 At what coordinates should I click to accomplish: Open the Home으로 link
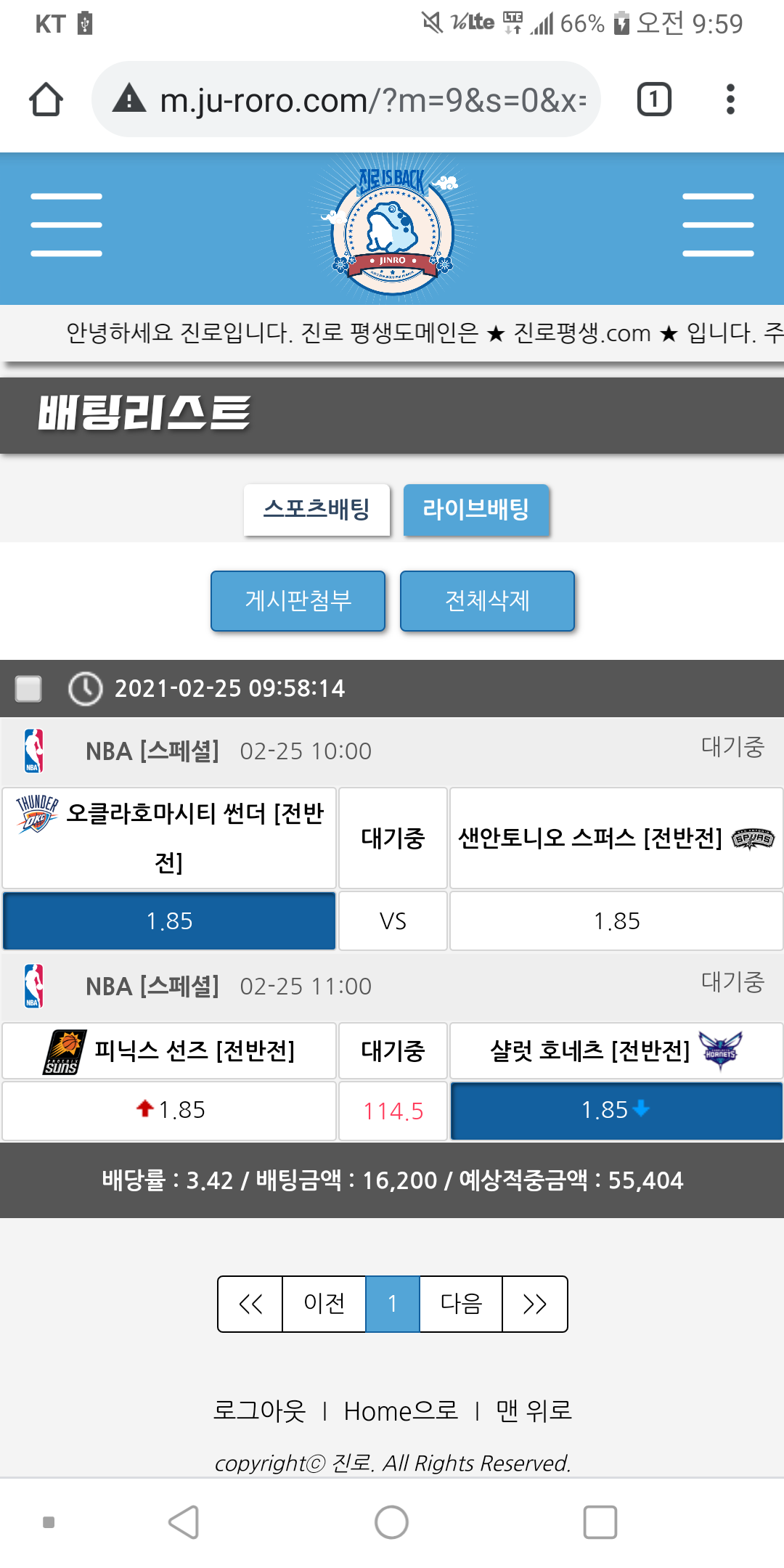(401, 1410)
